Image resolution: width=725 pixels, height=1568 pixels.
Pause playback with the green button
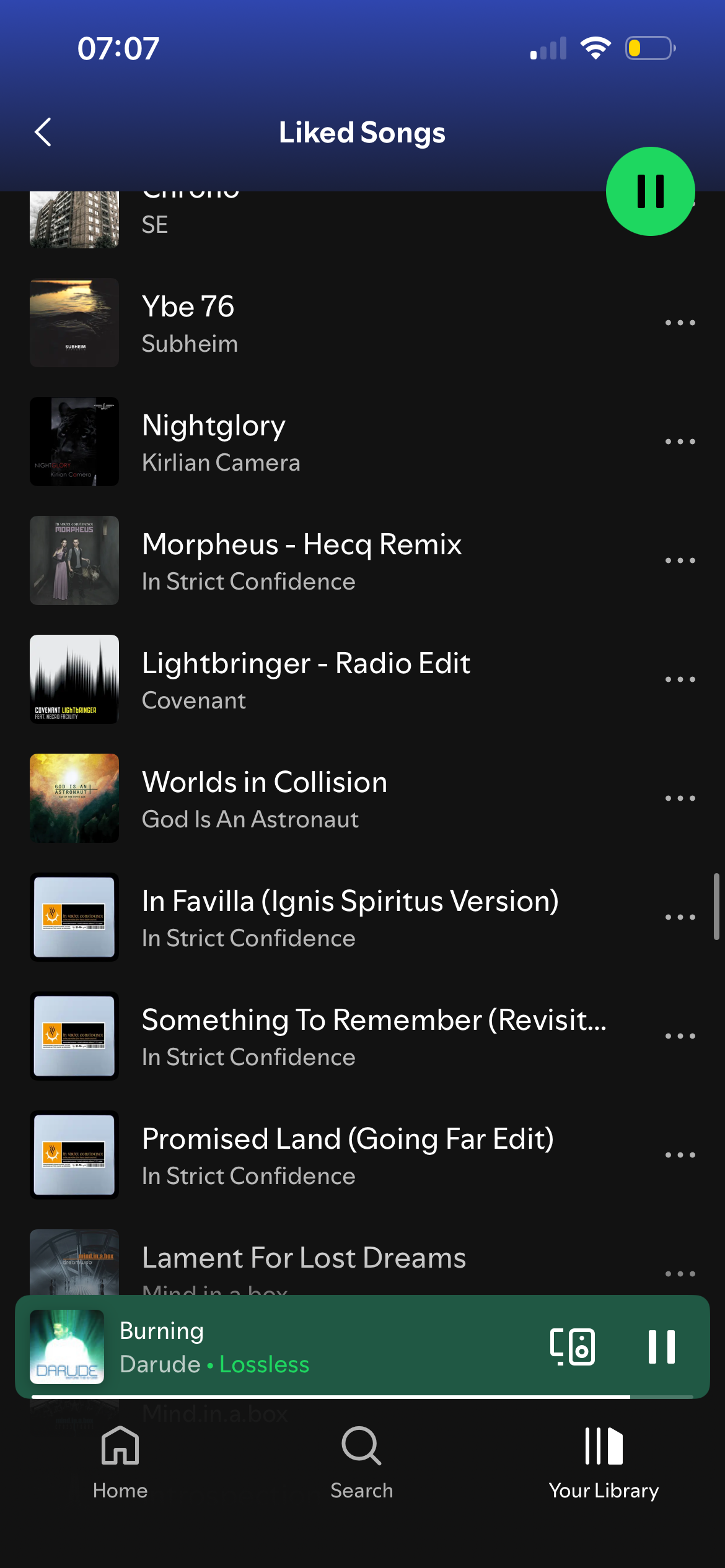(x=650, y=191)
